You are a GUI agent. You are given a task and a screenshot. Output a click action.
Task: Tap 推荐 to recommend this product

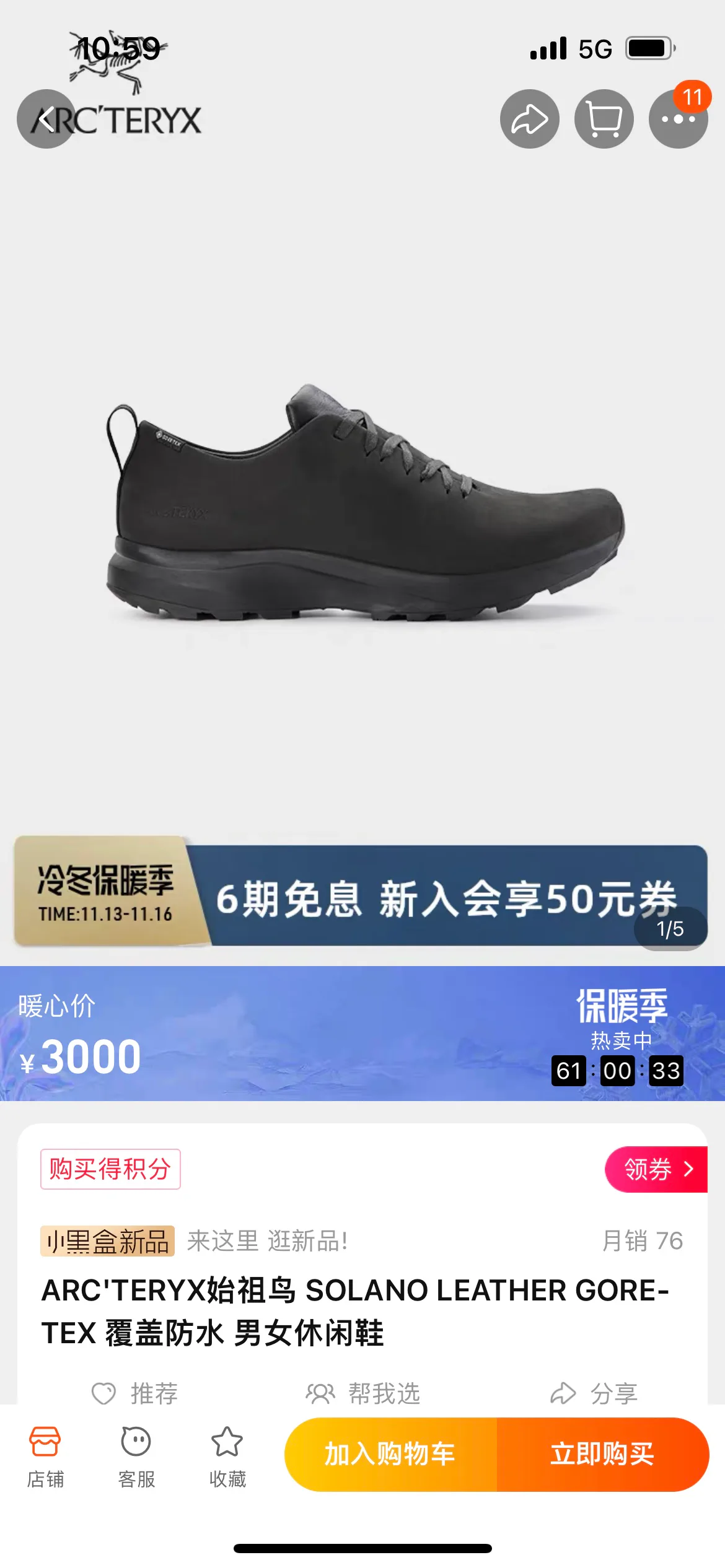point(135,1393)
